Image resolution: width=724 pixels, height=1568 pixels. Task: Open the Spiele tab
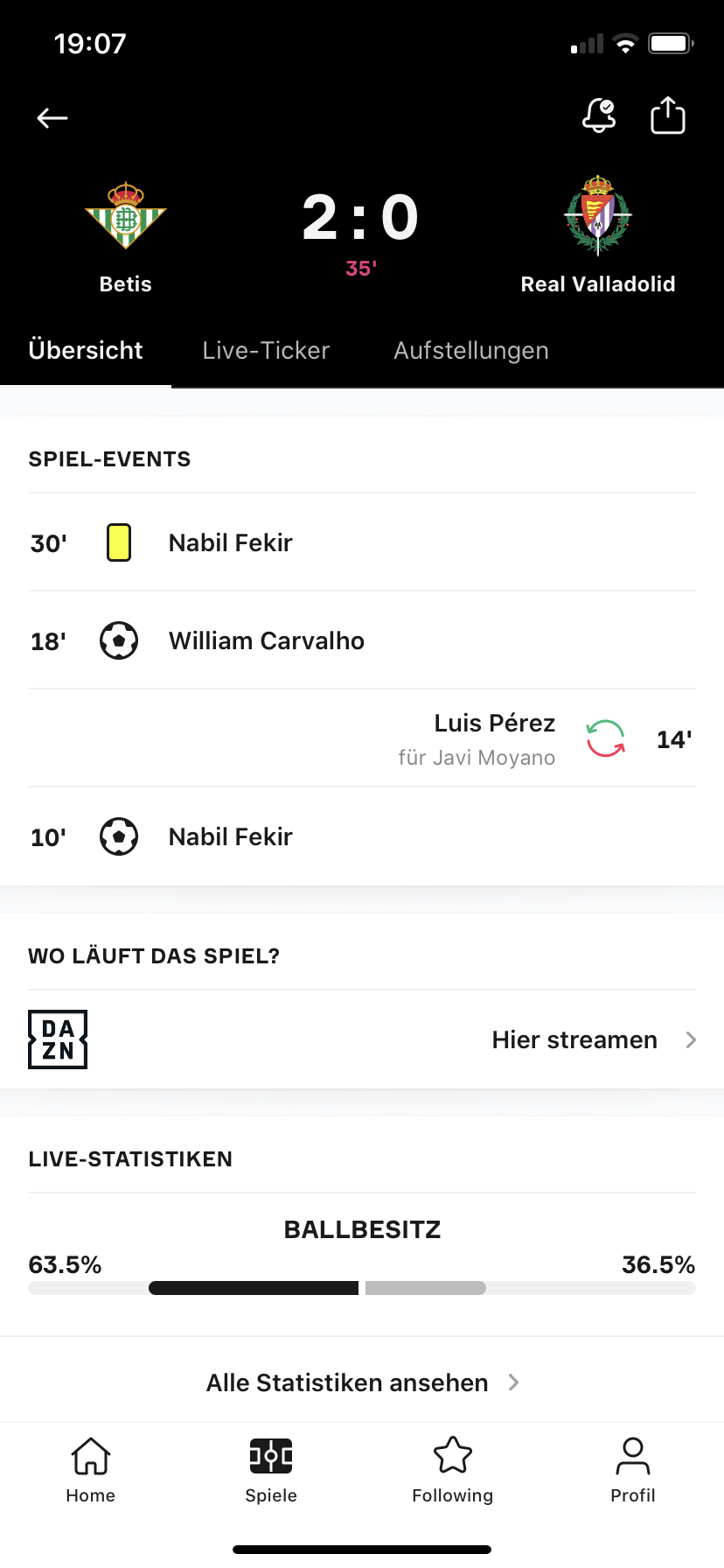(x=271, y=1470)
